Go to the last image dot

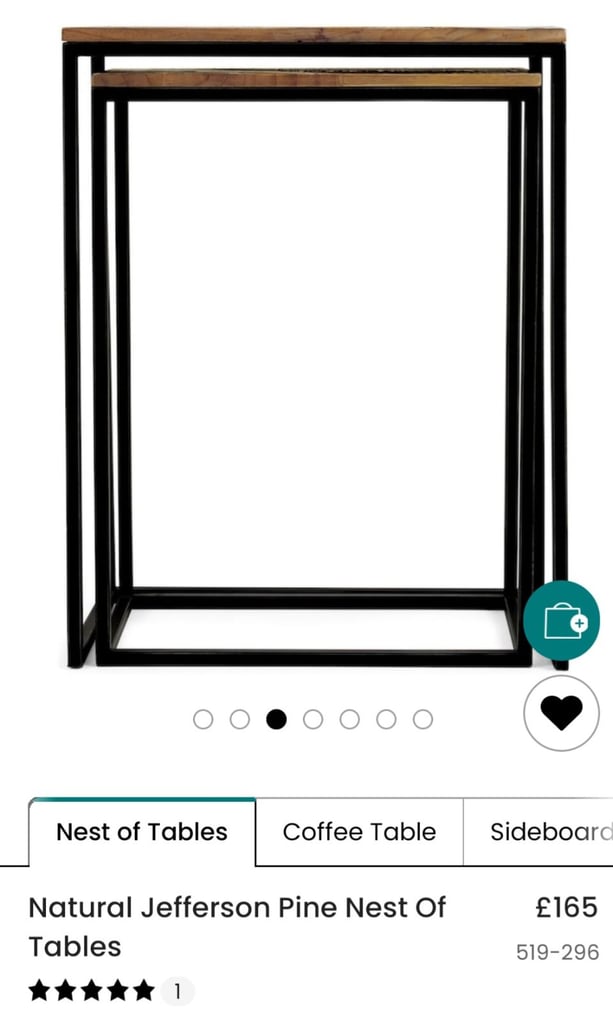(422, 719)
